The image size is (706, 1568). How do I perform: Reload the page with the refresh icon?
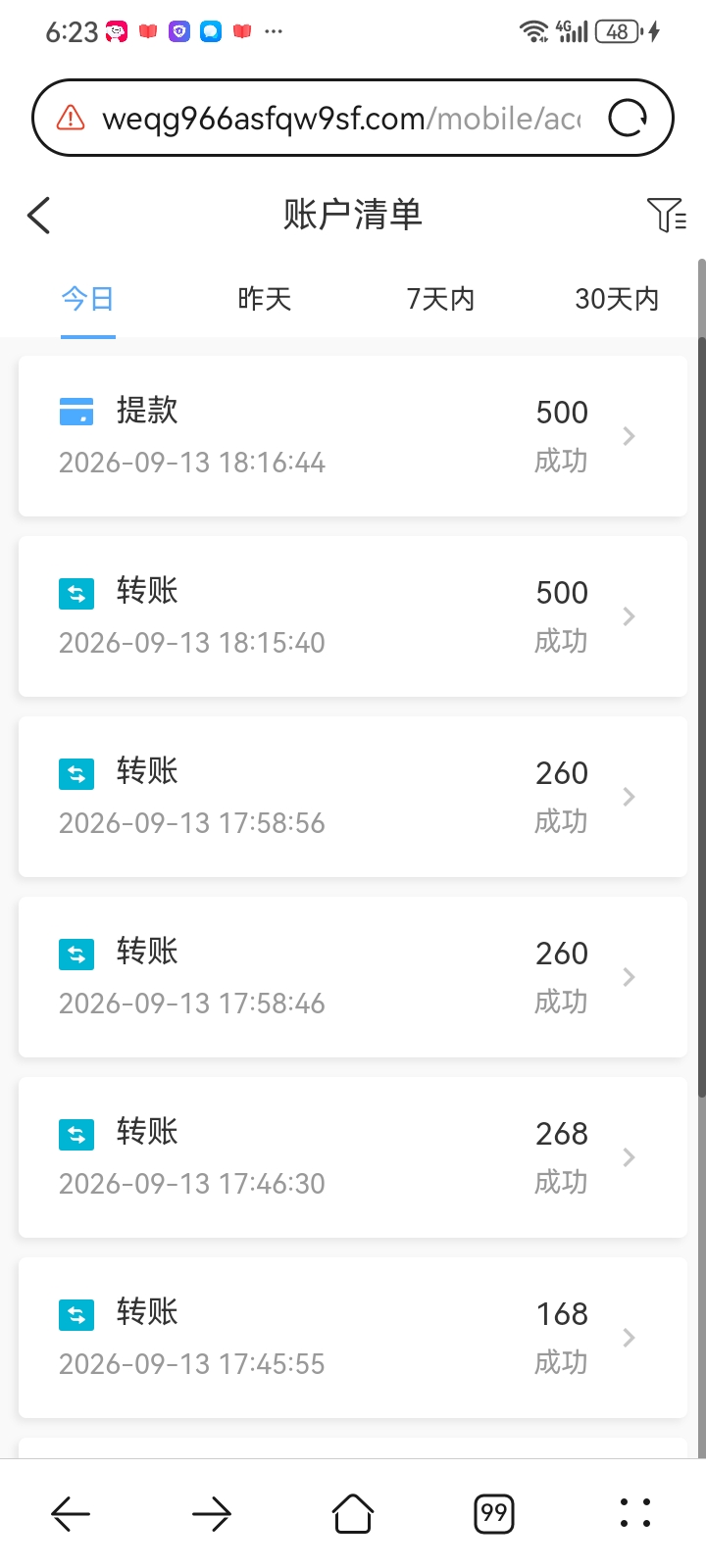click(628, 119)
